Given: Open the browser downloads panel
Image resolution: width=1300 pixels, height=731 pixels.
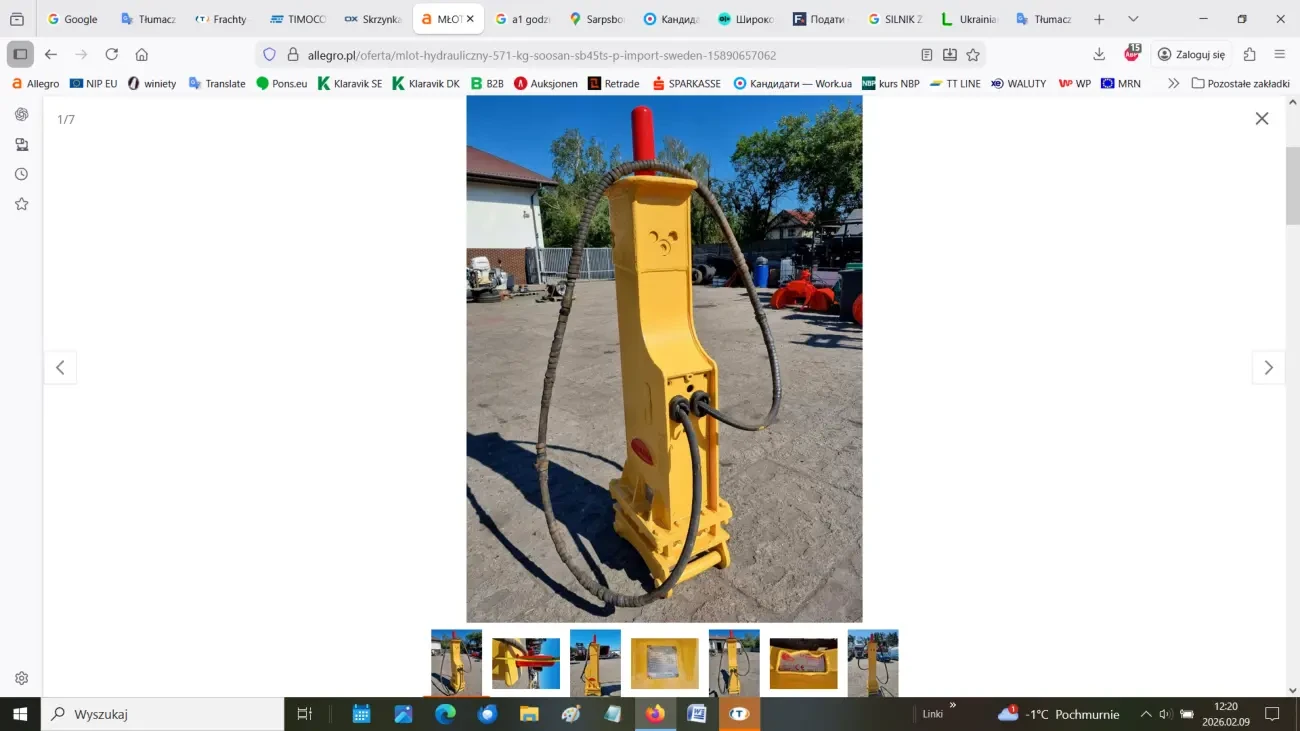Looking at the screenshot, I should tap(1099, 55).
